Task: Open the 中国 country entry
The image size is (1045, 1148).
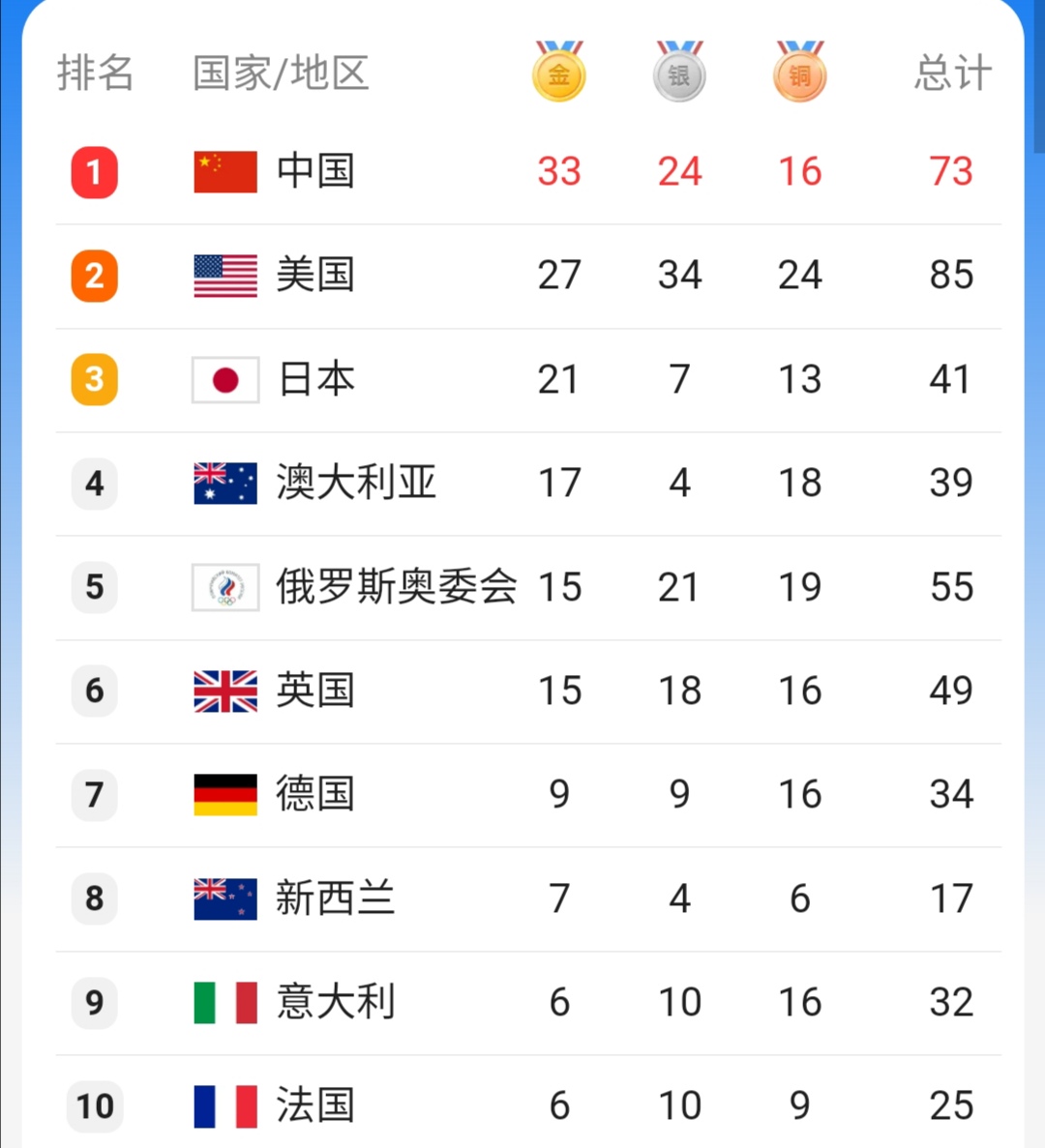Action: point(315,171)
